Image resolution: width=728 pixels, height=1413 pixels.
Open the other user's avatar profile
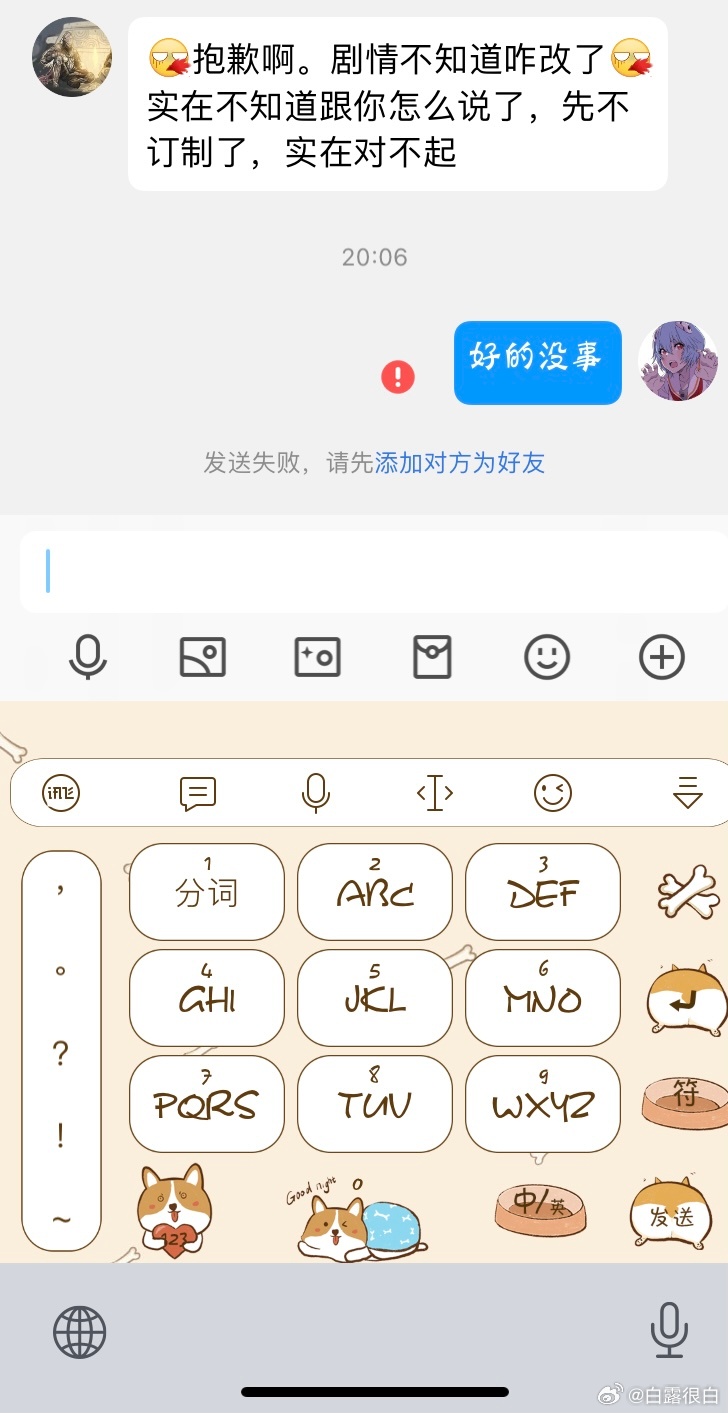71,57
